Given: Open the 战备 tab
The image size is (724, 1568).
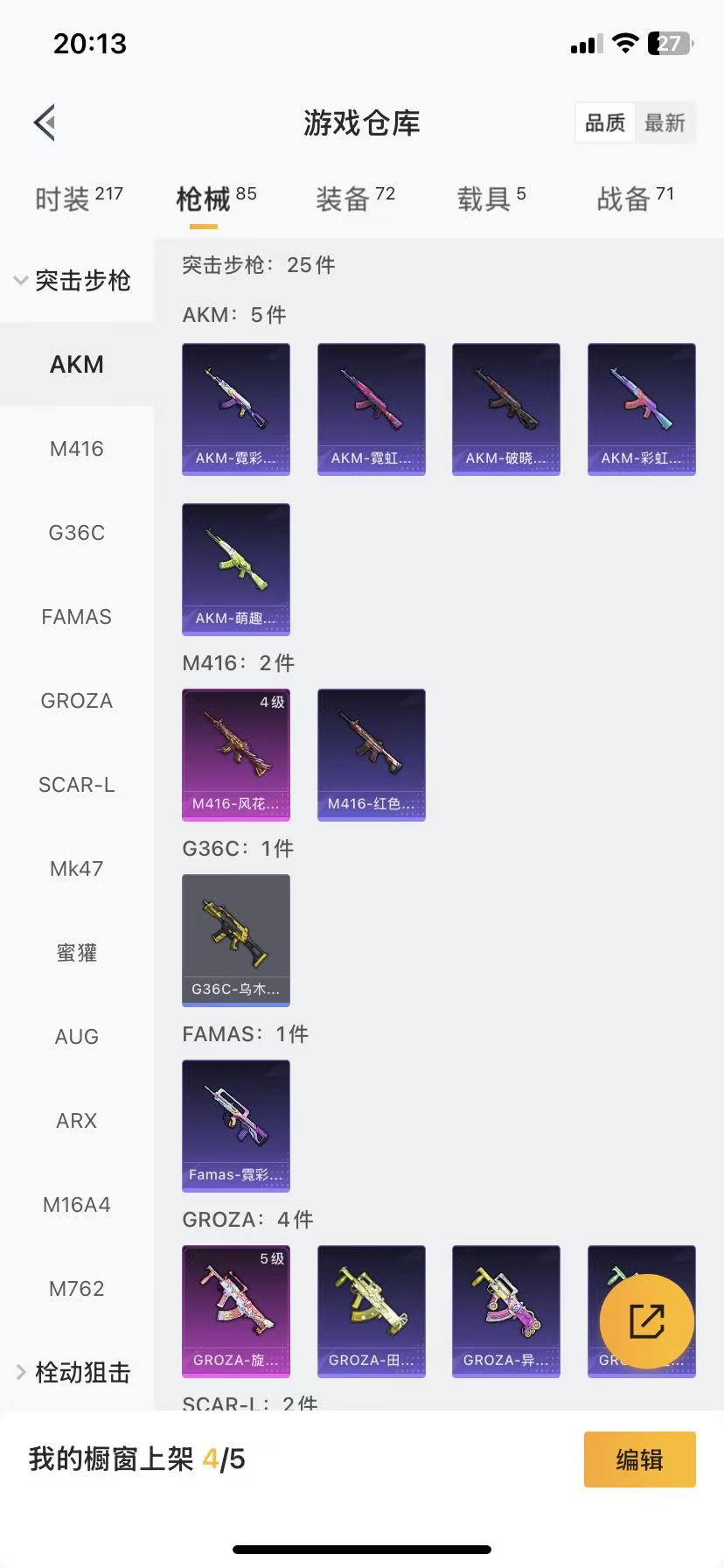Looking at the screenshot, I should [x=635, y=199].
